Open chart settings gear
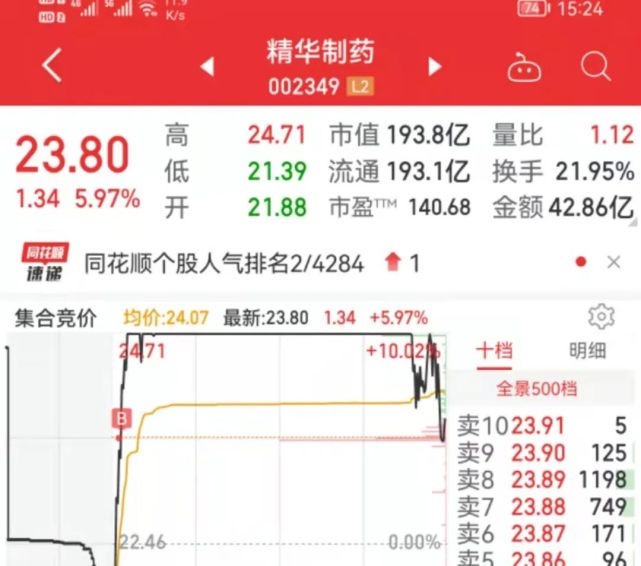This screenshot has height=566, width=641. coord(601,318)
